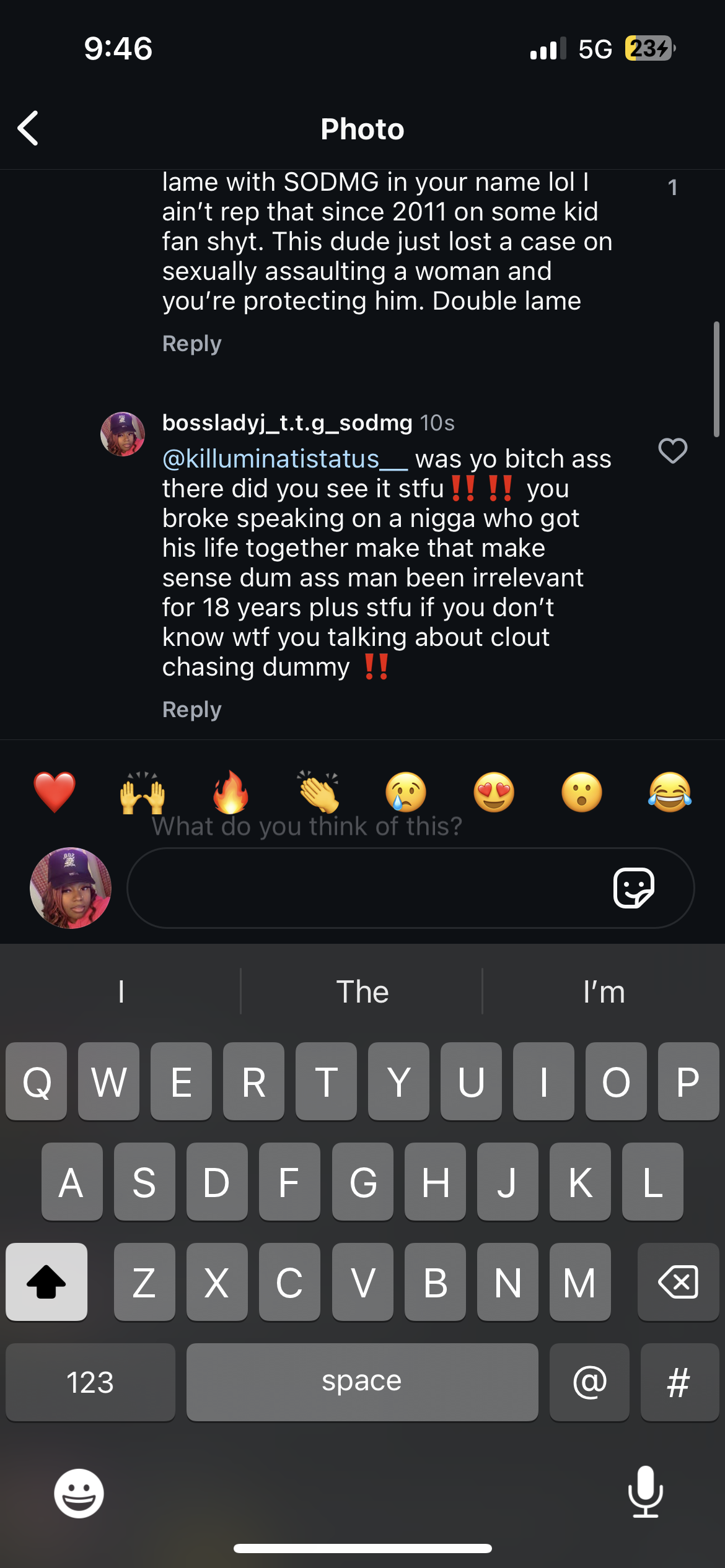Go back from the Photo comments
The width and height of the screenshot is (725, 1568).
tap(28, 128)
